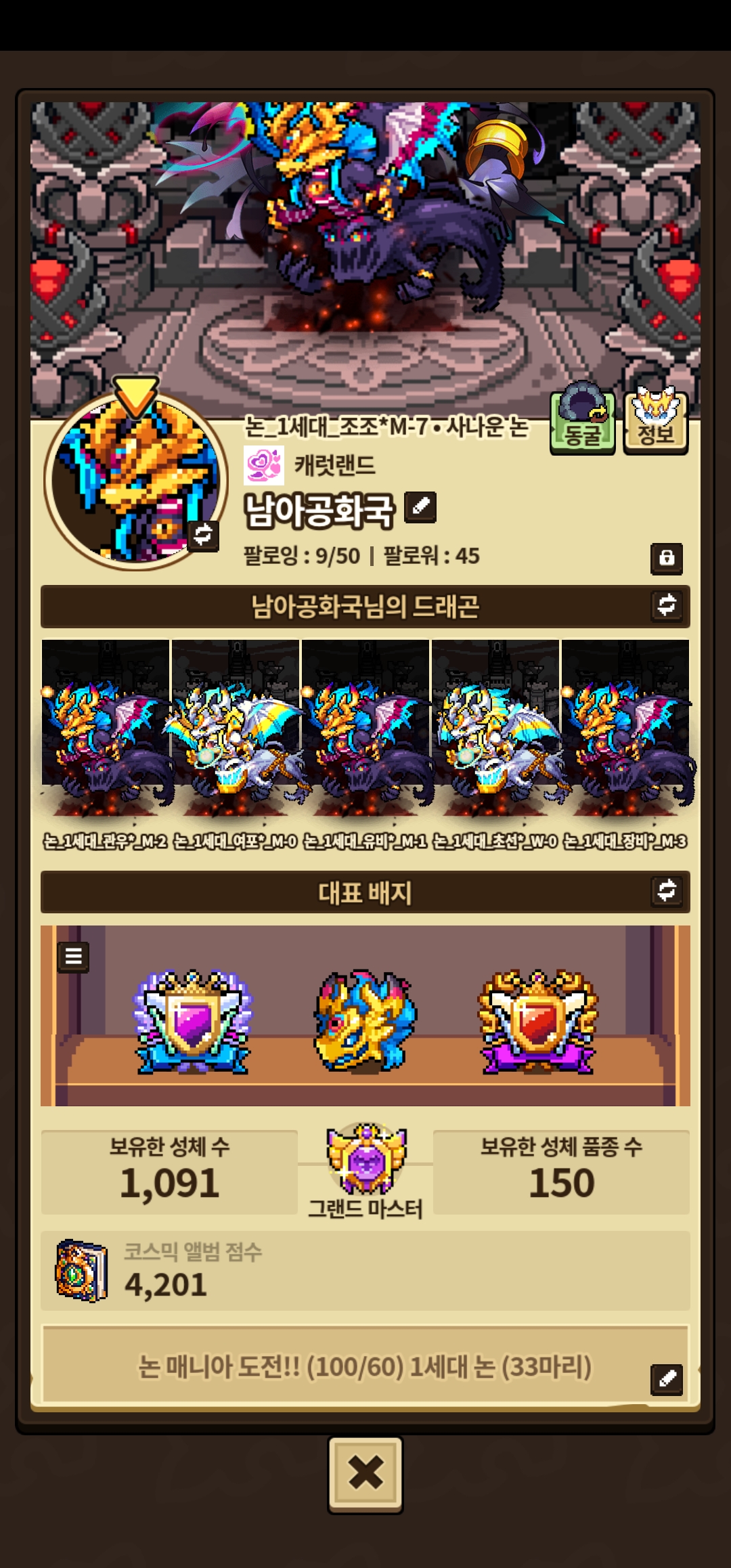Tap the lock icon beside follower count
This screenshot has width=731, height=1568.
coord(667,559)
